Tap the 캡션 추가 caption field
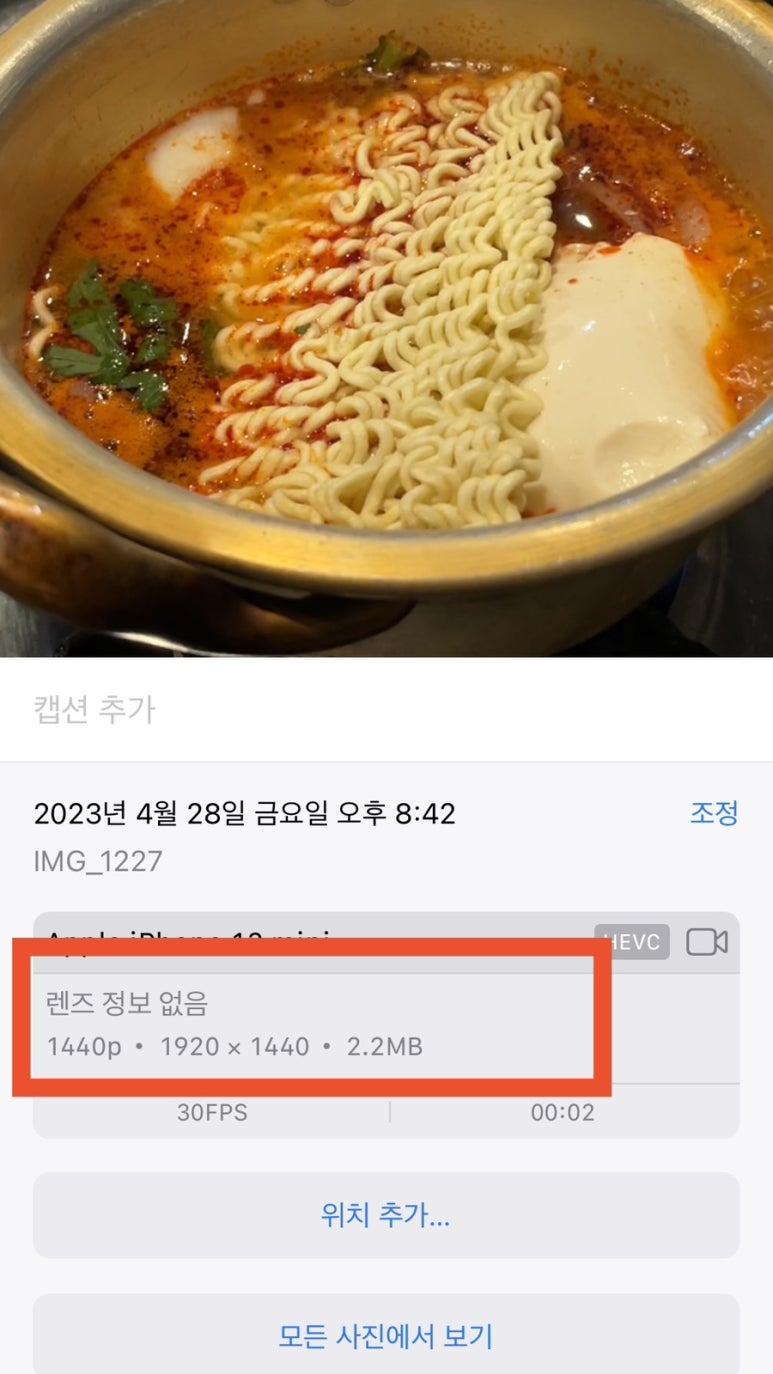 coord(386,710)
